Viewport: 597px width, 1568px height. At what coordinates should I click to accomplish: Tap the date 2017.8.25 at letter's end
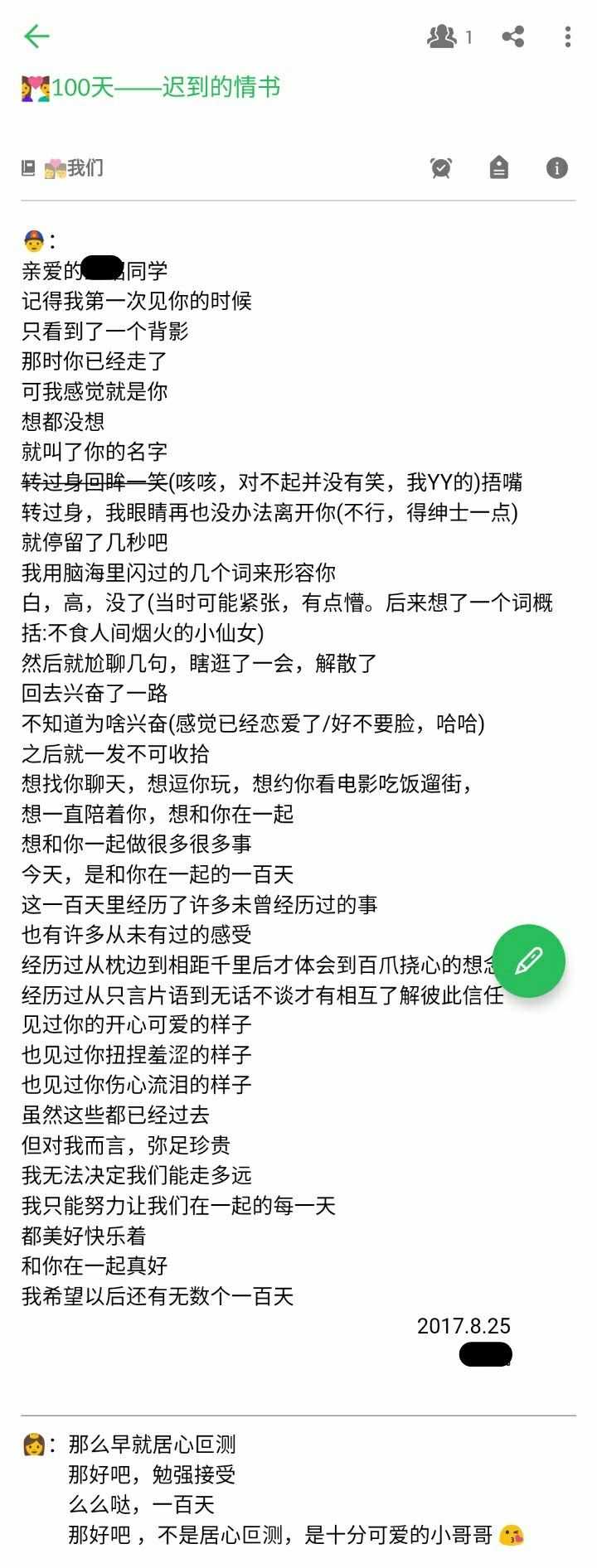point(464,1326)
